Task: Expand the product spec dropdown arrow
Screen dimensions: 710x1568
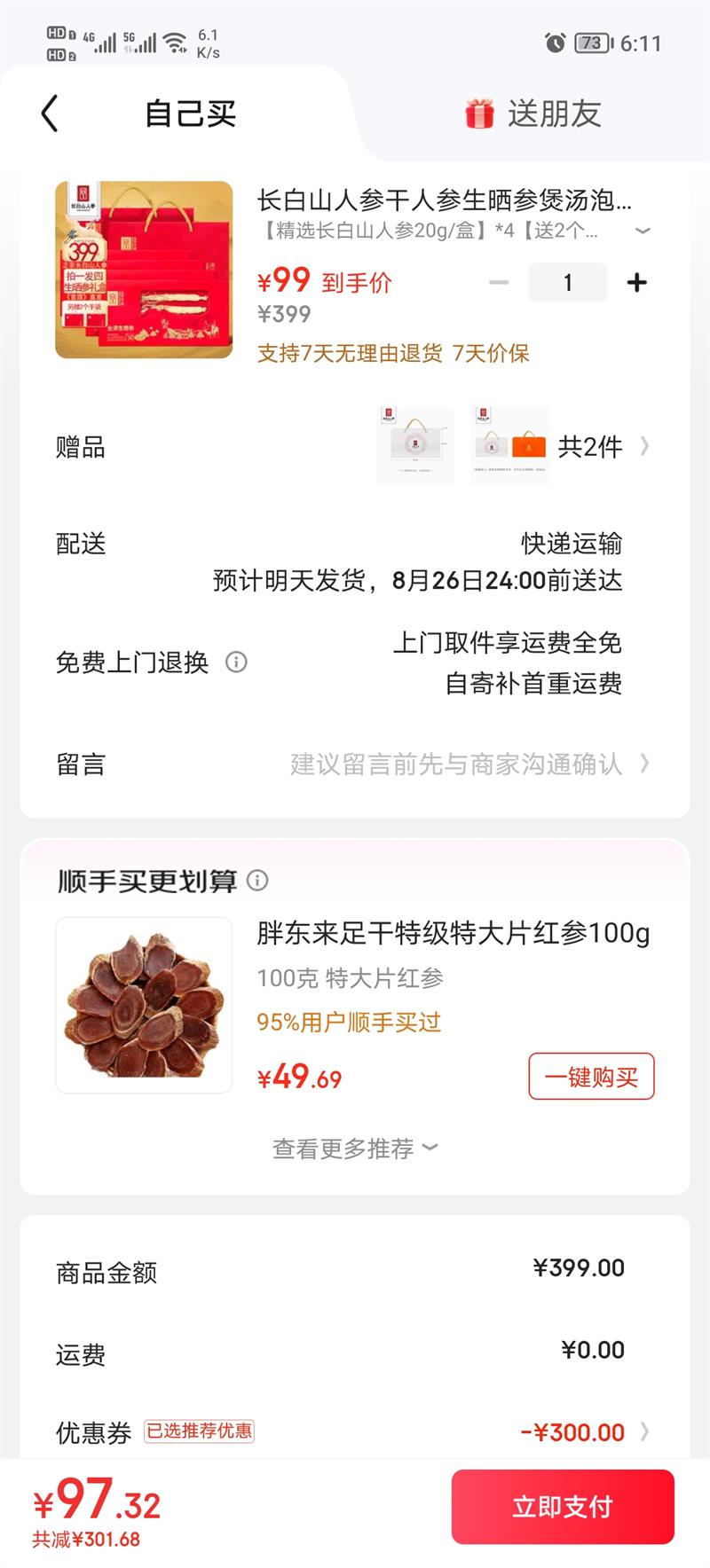Action: (x=643, y=231)
